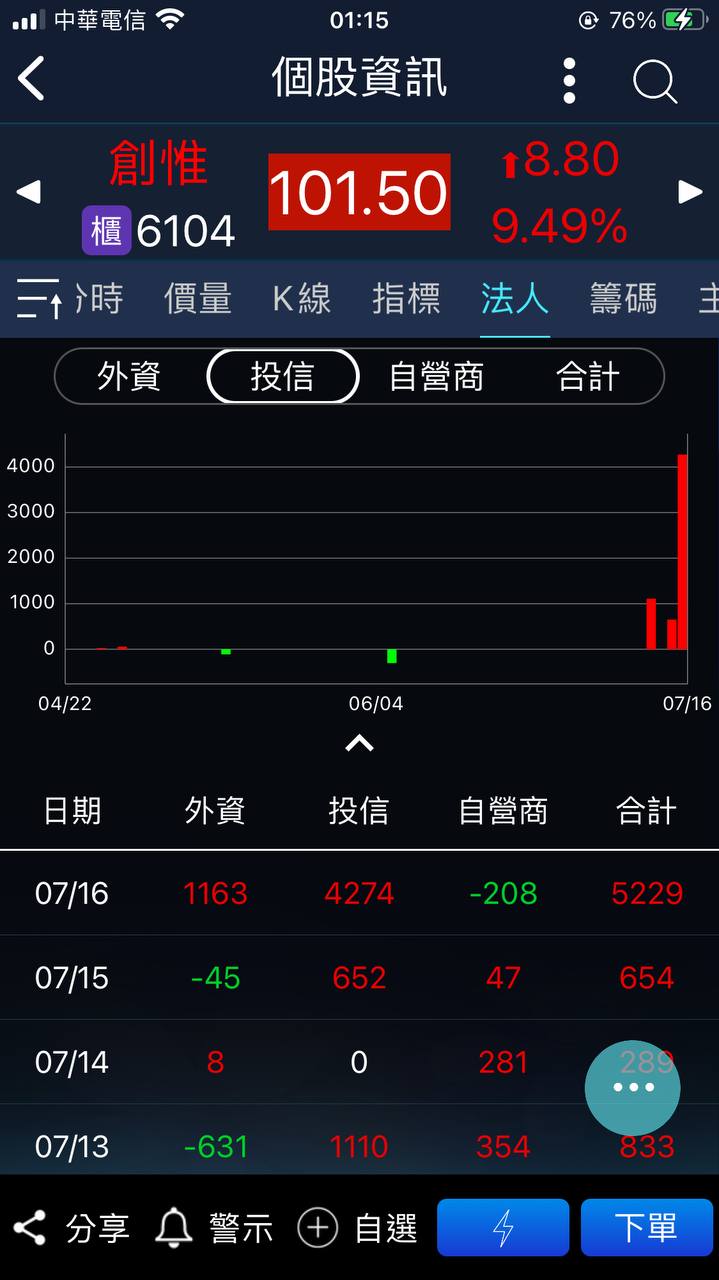Select the 自營商 segment
Viewport: 719px width, 1280px height.
(x=436, y=377)
